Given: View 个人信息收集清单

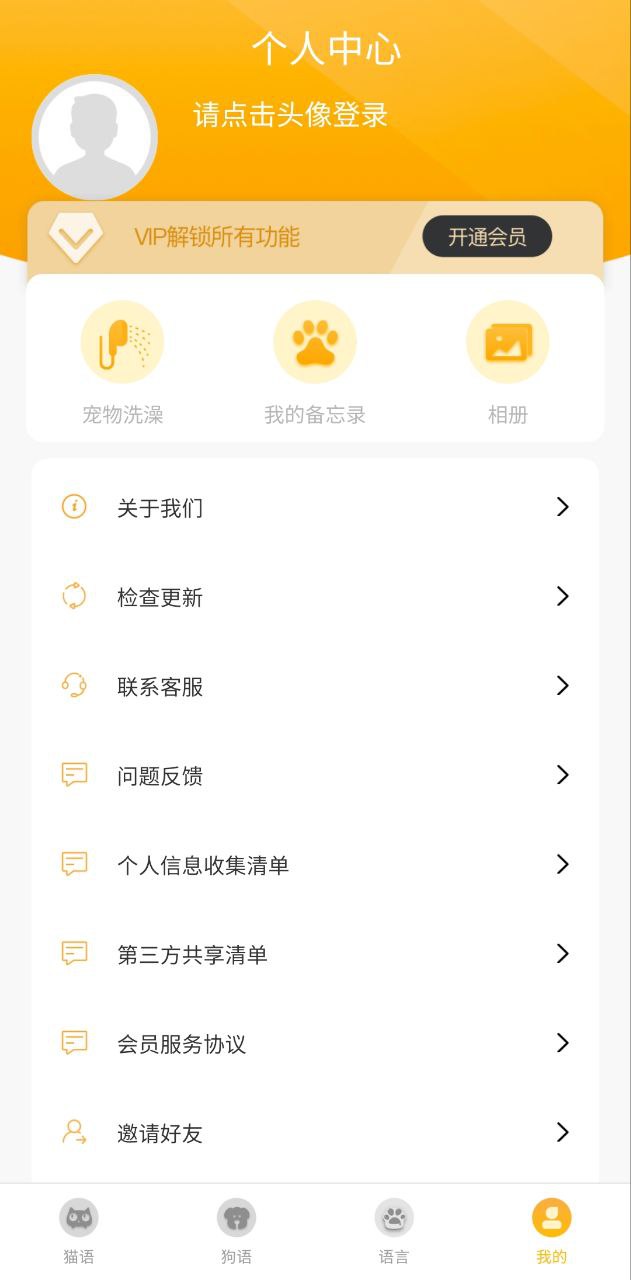Looking at the screenshot, I should [x=315, y=865].
